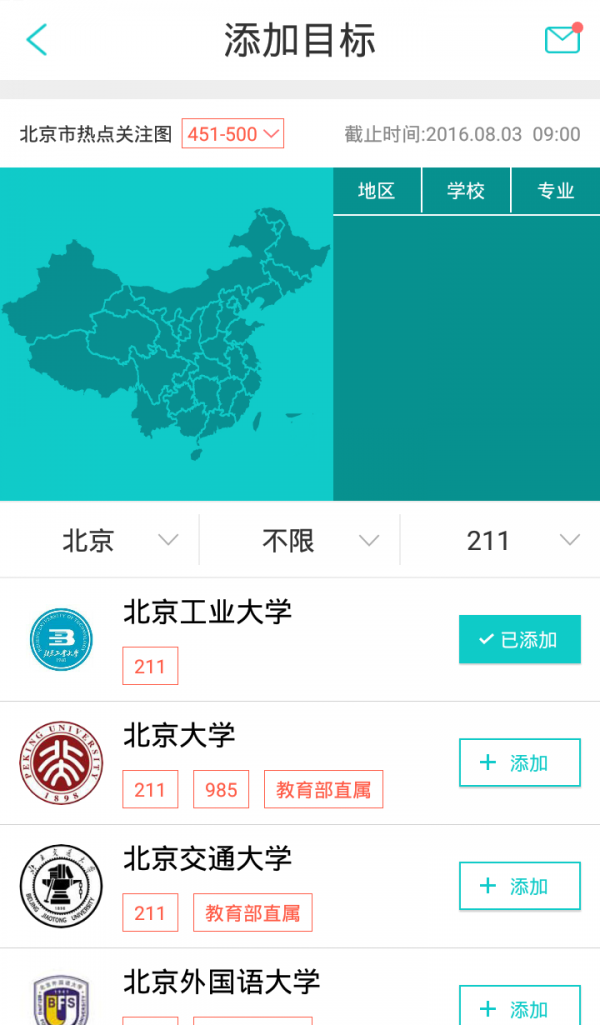Viewport: 600px width, 1025px height.
Task: Switch to the 地区 tab
Action: coord(377,191)
